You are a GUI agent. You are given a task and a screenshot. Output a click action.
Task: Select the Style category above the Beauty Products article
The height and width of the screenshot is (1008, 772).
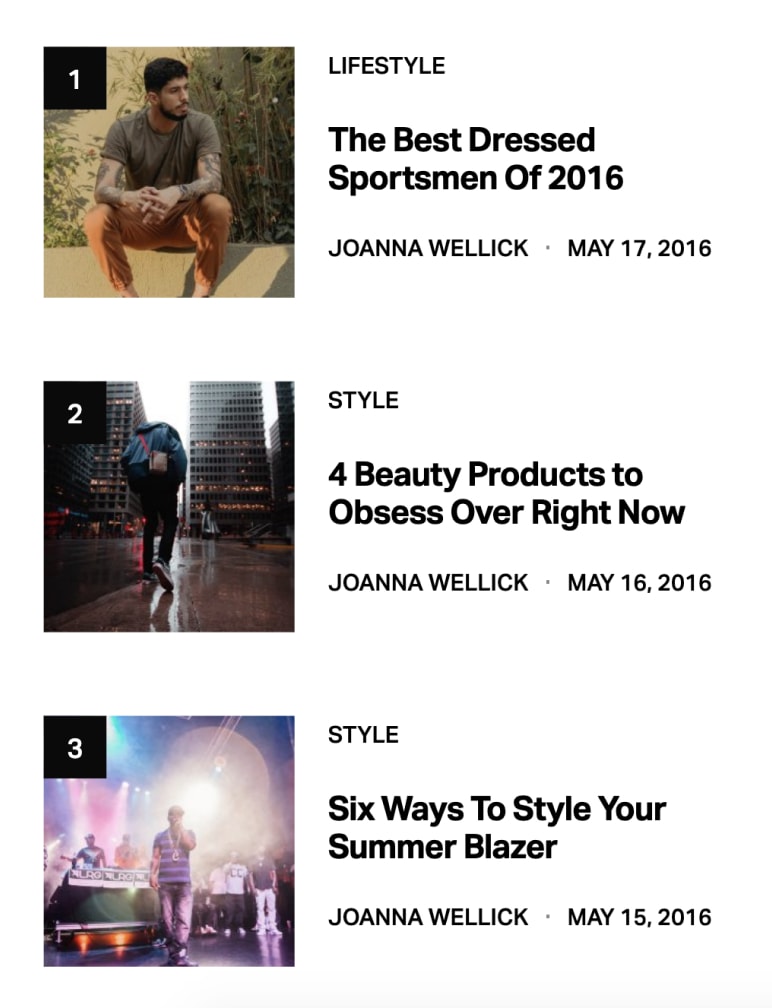coord(363,400)
